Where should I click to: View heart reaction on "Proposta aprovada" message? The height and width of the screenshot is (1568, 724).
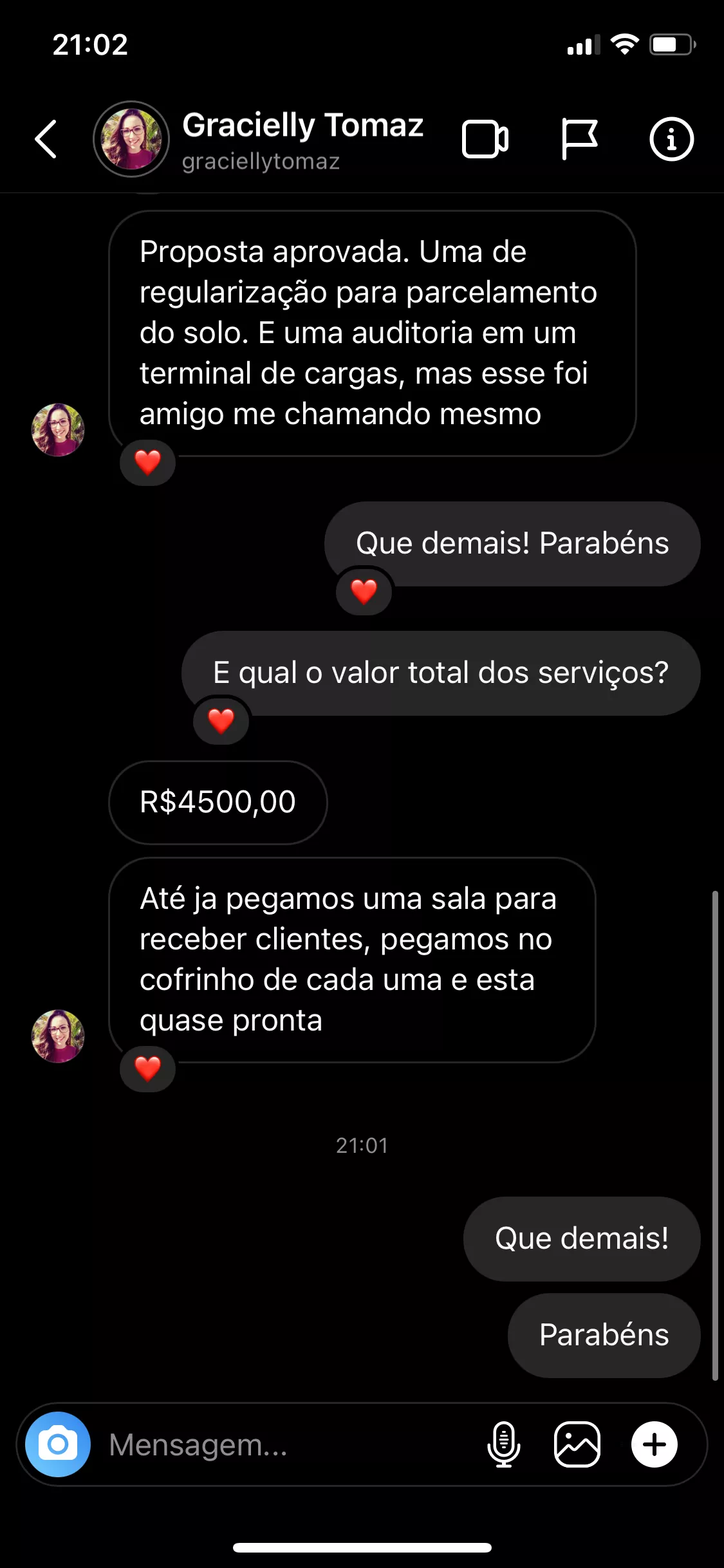coord(147,462)
